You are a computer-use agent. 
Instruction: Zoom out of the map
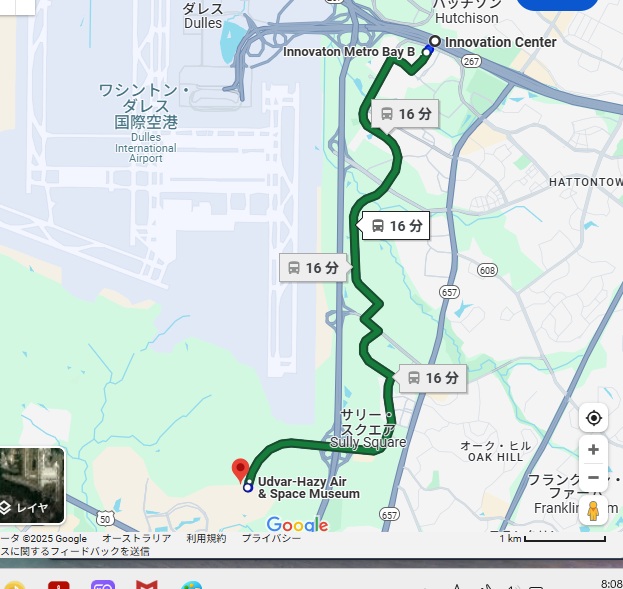pos(593,478)
